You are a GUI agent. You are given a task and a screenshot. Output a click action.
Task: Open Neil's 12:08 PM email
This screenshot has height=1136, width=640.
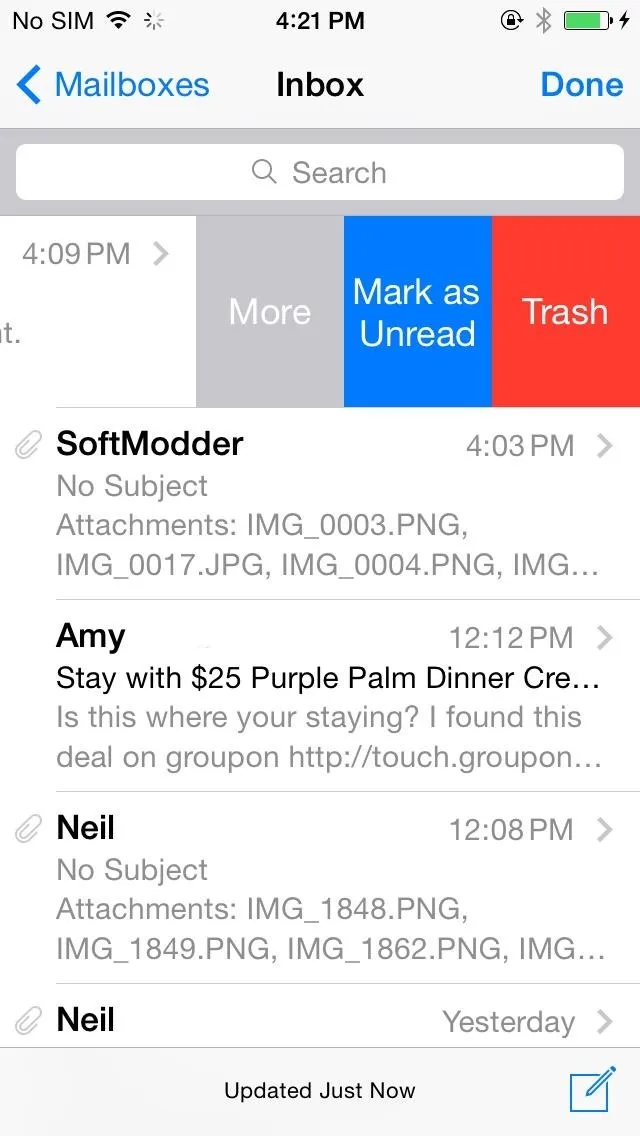(320, 888)
